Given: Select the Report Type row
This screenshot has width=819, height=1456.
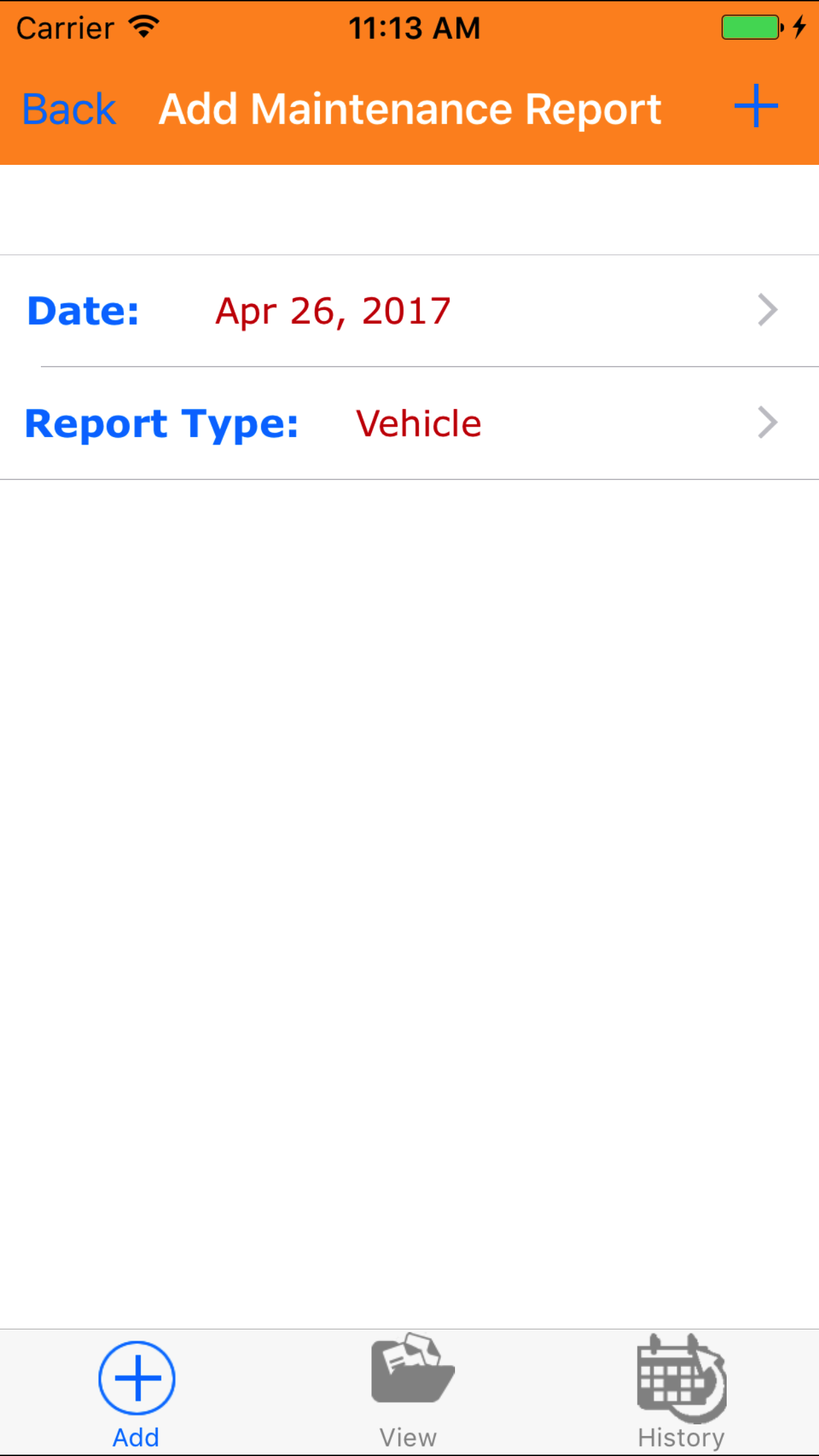Looking at the screenshot, I should [x=409, y=423].
